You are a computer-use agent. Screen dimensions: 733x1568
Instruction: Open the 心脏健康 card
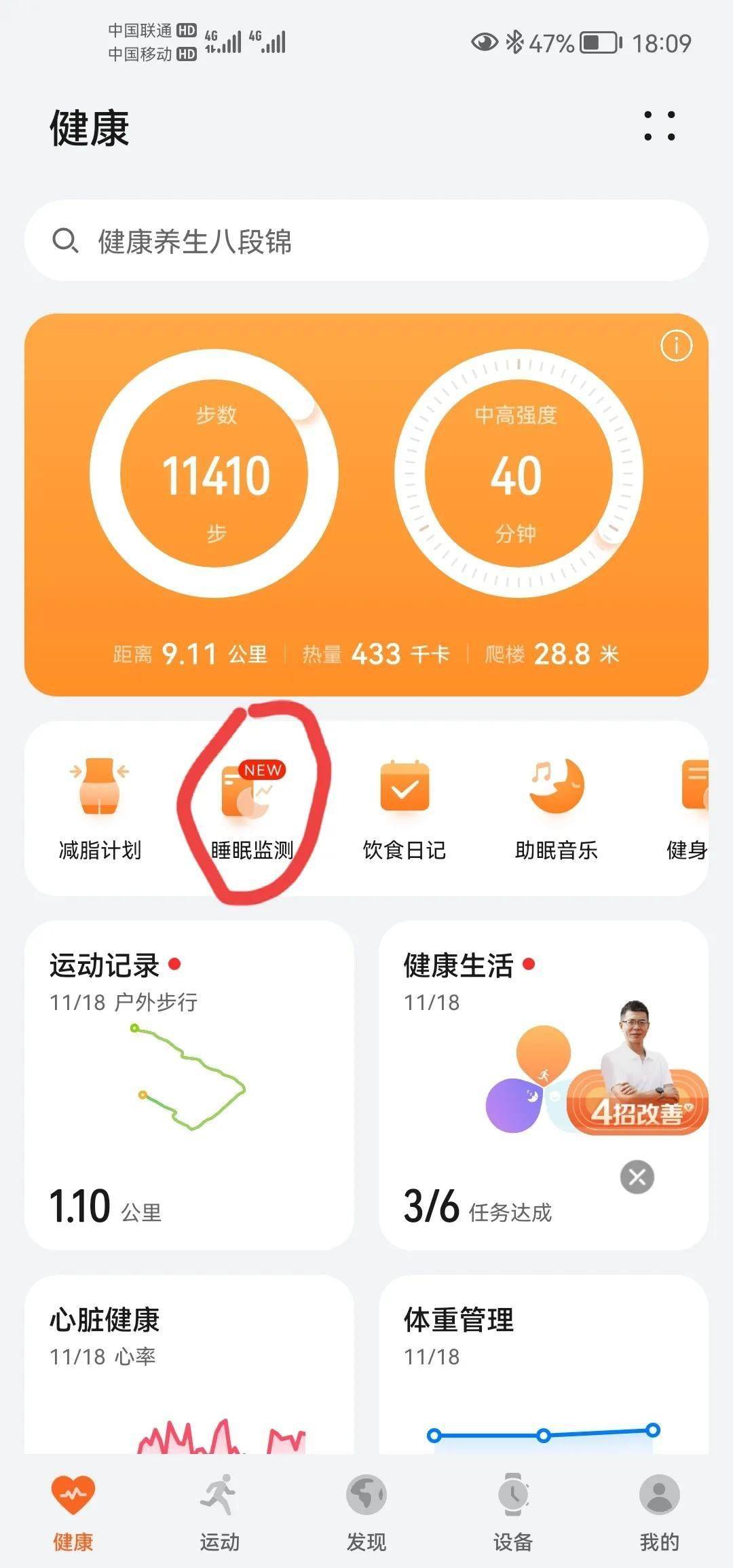(x=189, y=1364)
